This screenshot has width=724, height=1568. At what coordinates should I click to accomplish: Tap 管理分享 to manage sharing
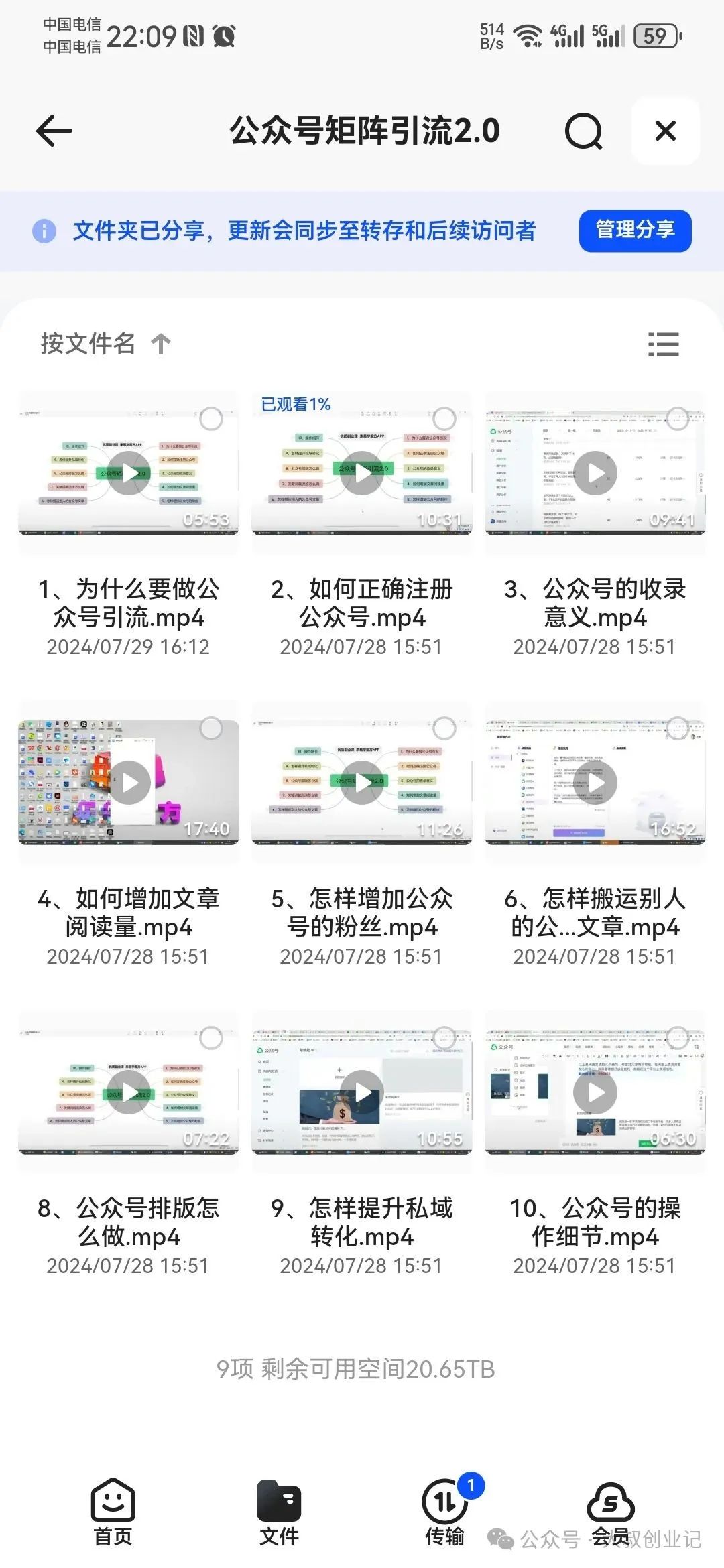click(x=635, y=231)
